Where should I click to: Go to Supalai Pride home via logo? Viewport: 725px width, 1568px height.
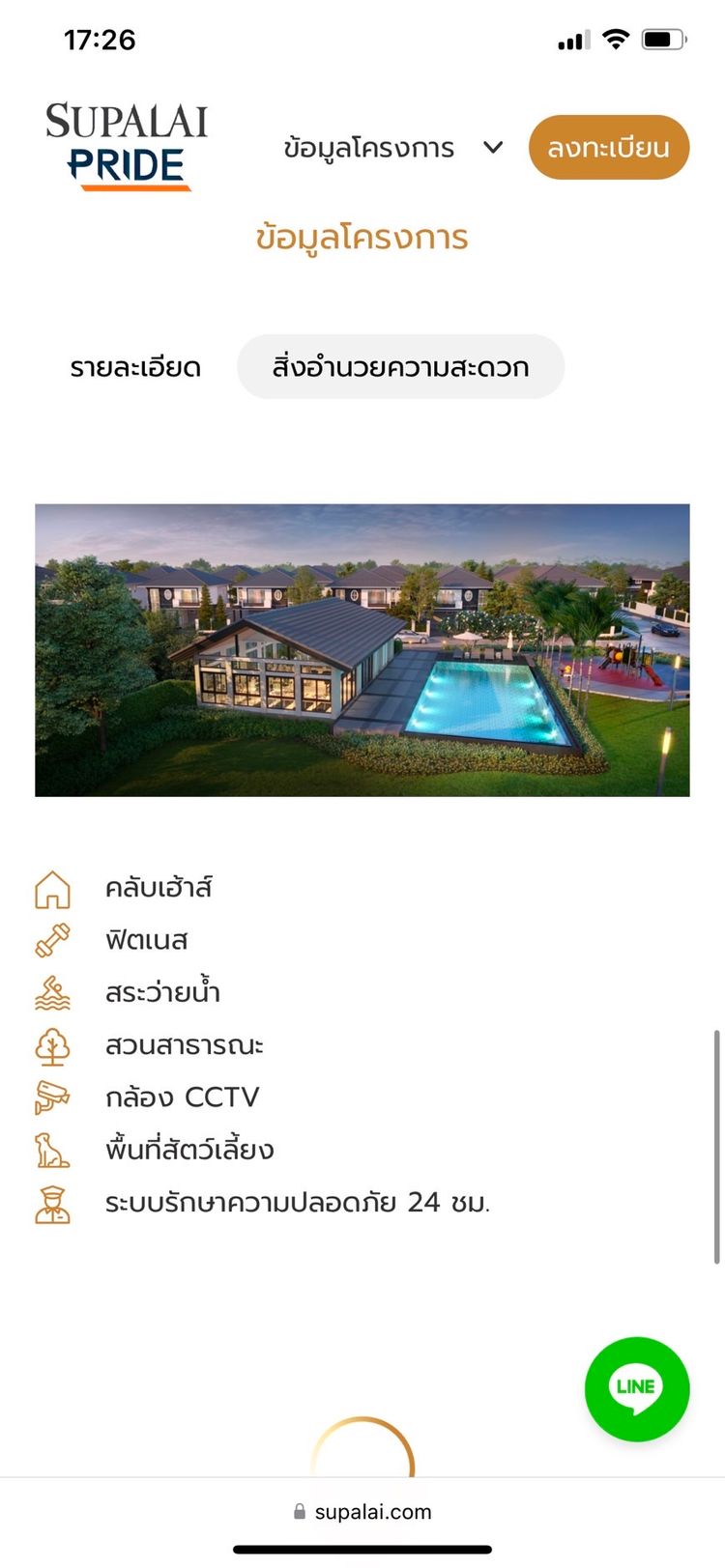click(x=127, y=147)
